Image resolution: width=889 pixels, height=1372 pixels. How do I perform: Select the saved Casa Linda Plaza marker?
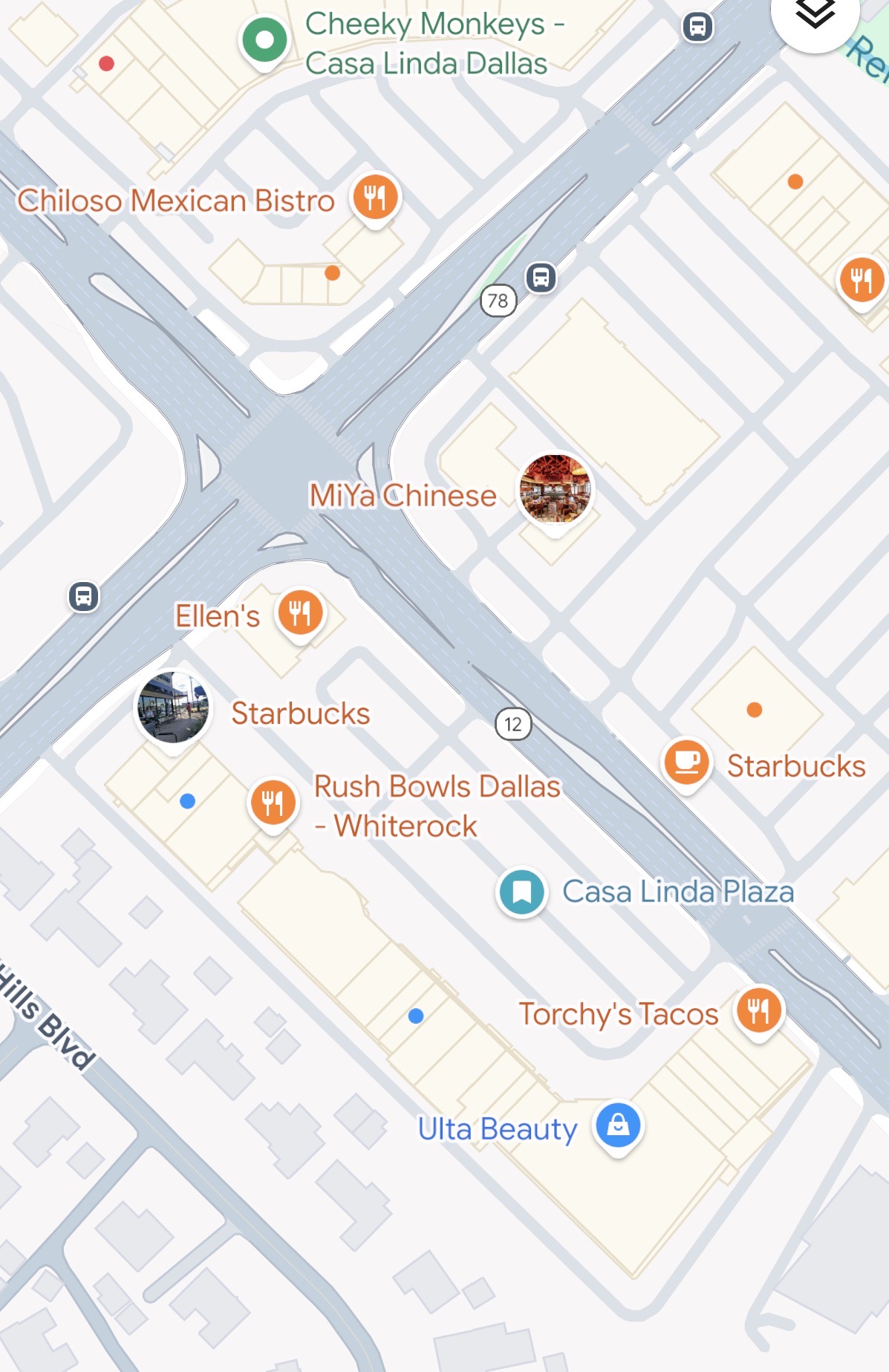click(522, 892)
